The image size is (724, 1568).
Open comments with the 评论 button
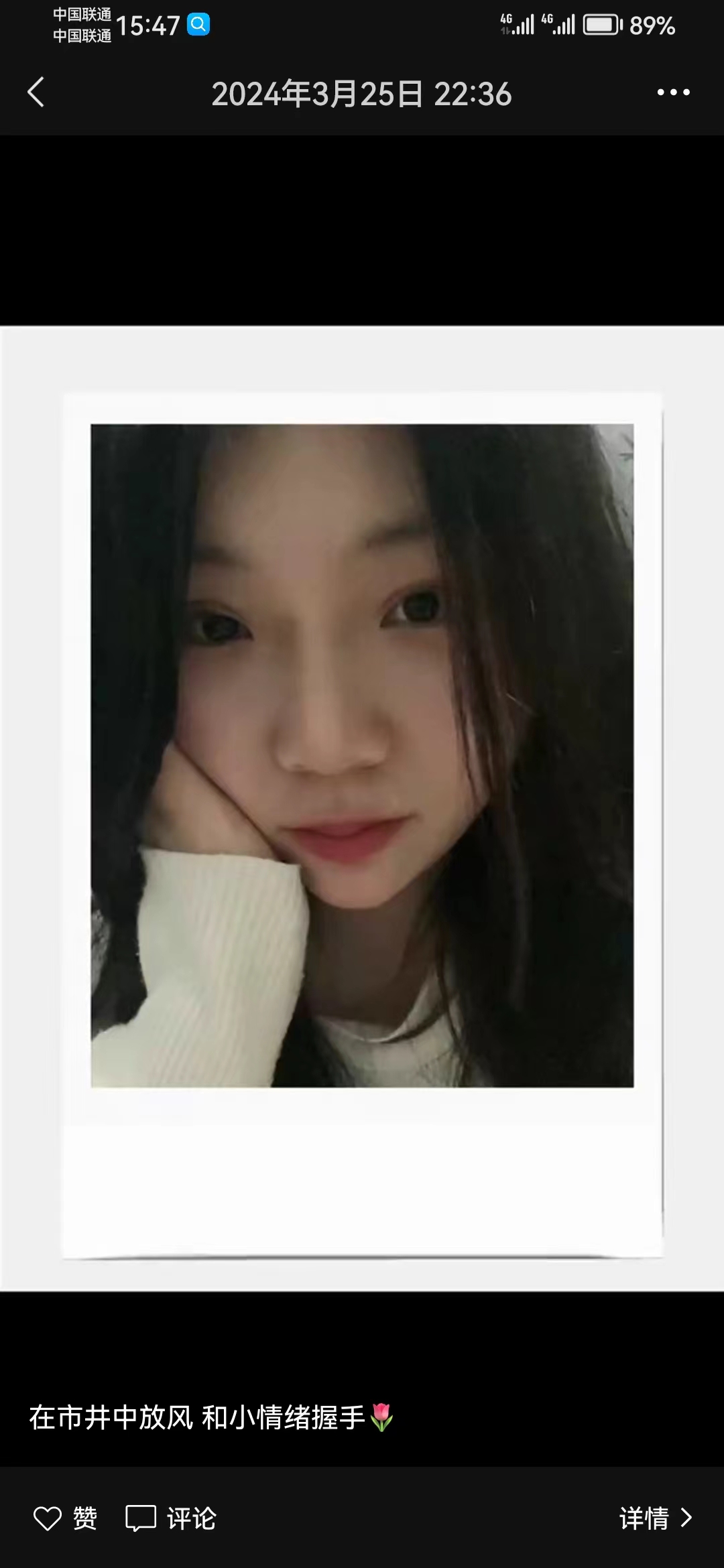click(x=171, y=1518)
